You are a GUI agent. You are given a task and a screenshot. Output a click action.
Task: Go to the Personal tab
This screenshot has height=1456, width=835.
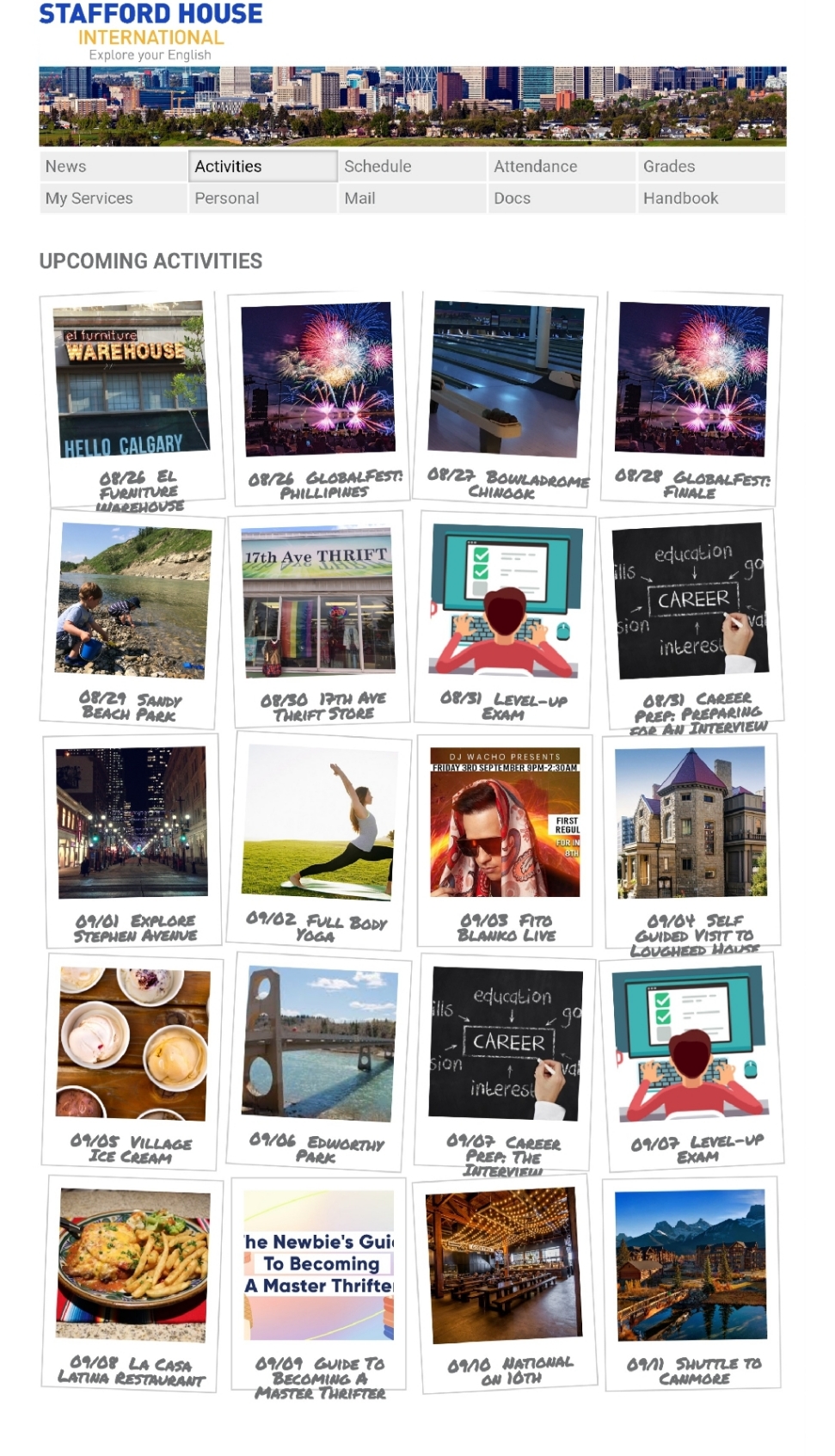coord(262,198)
